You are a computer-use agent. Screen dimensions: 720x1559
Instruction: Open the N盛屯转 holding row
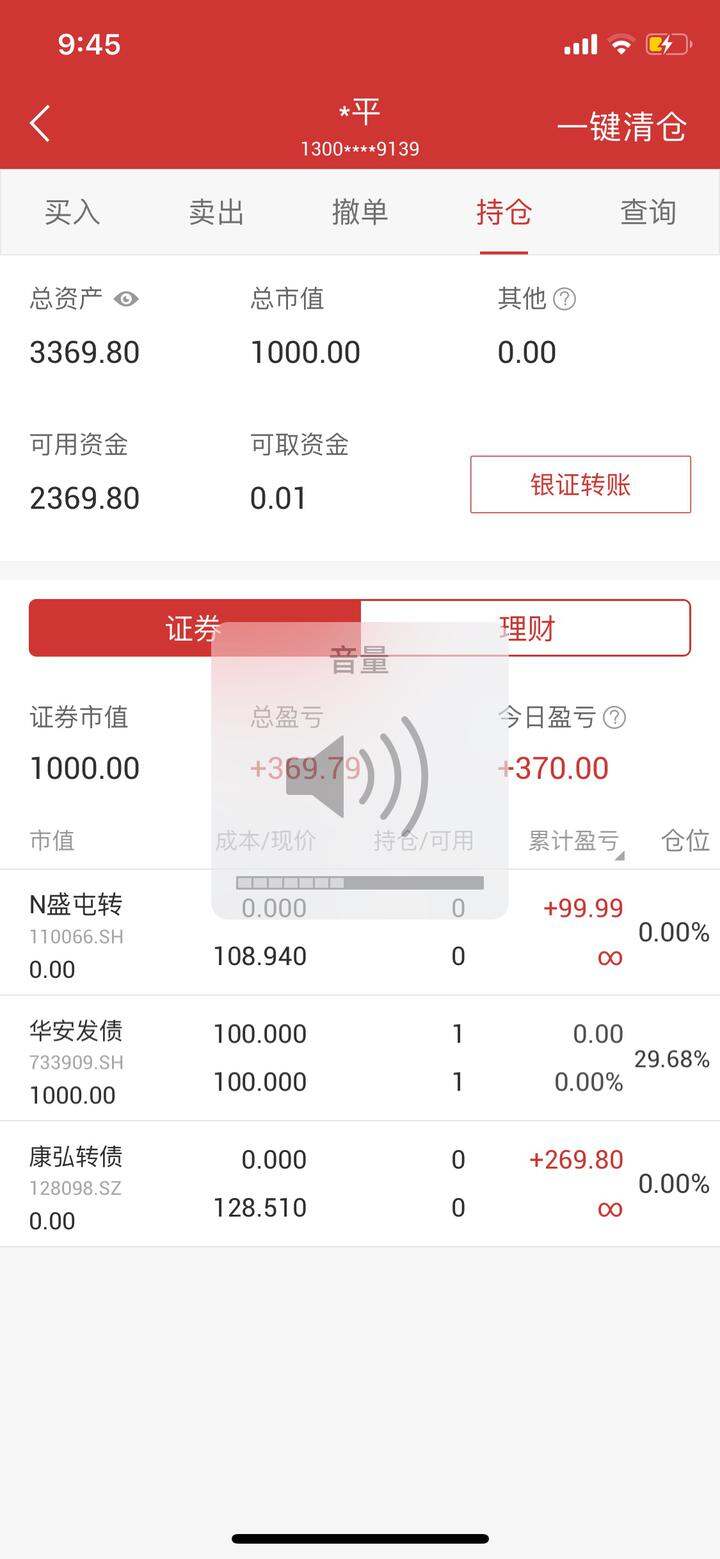(x=360, y=932)
